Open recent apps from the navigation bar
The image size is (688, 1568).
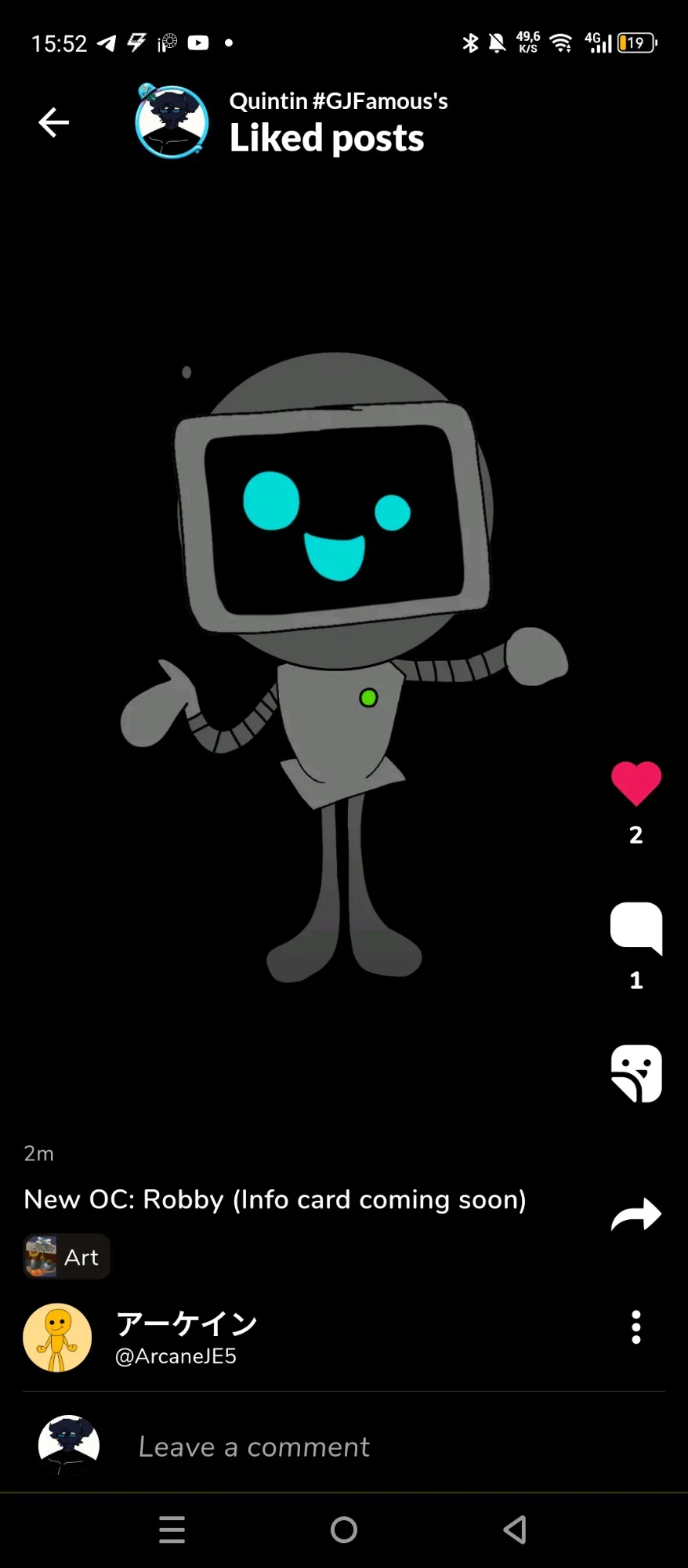click(172, 1530)
